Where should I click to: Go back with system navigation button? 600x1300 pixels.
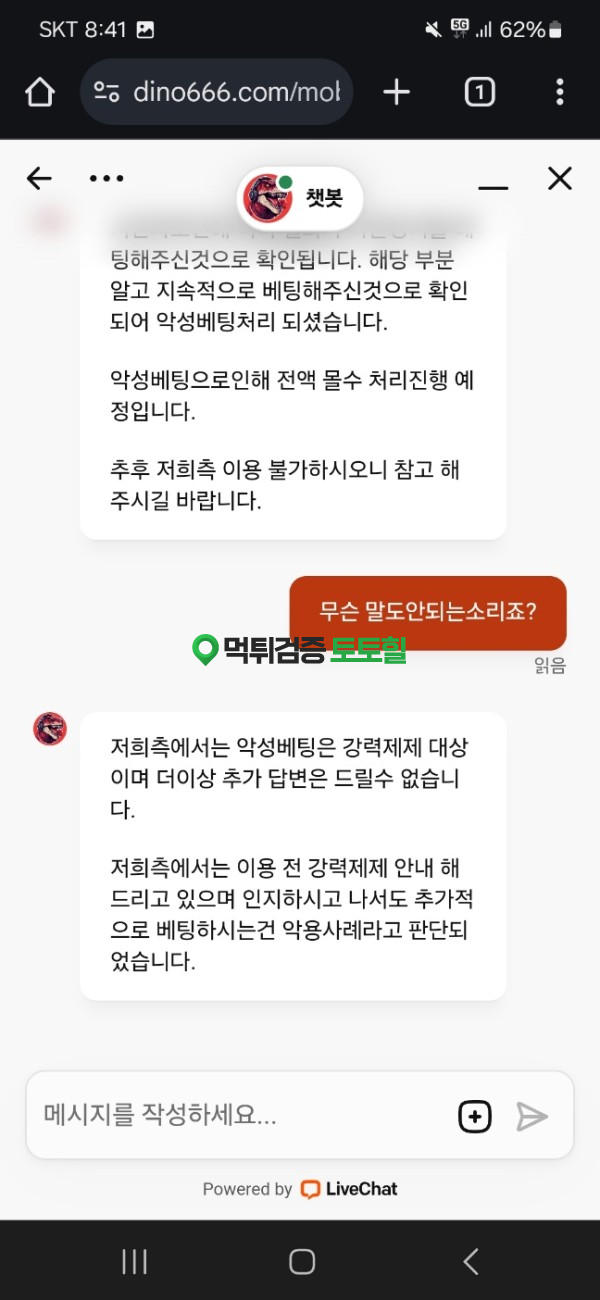(470, 1262)
